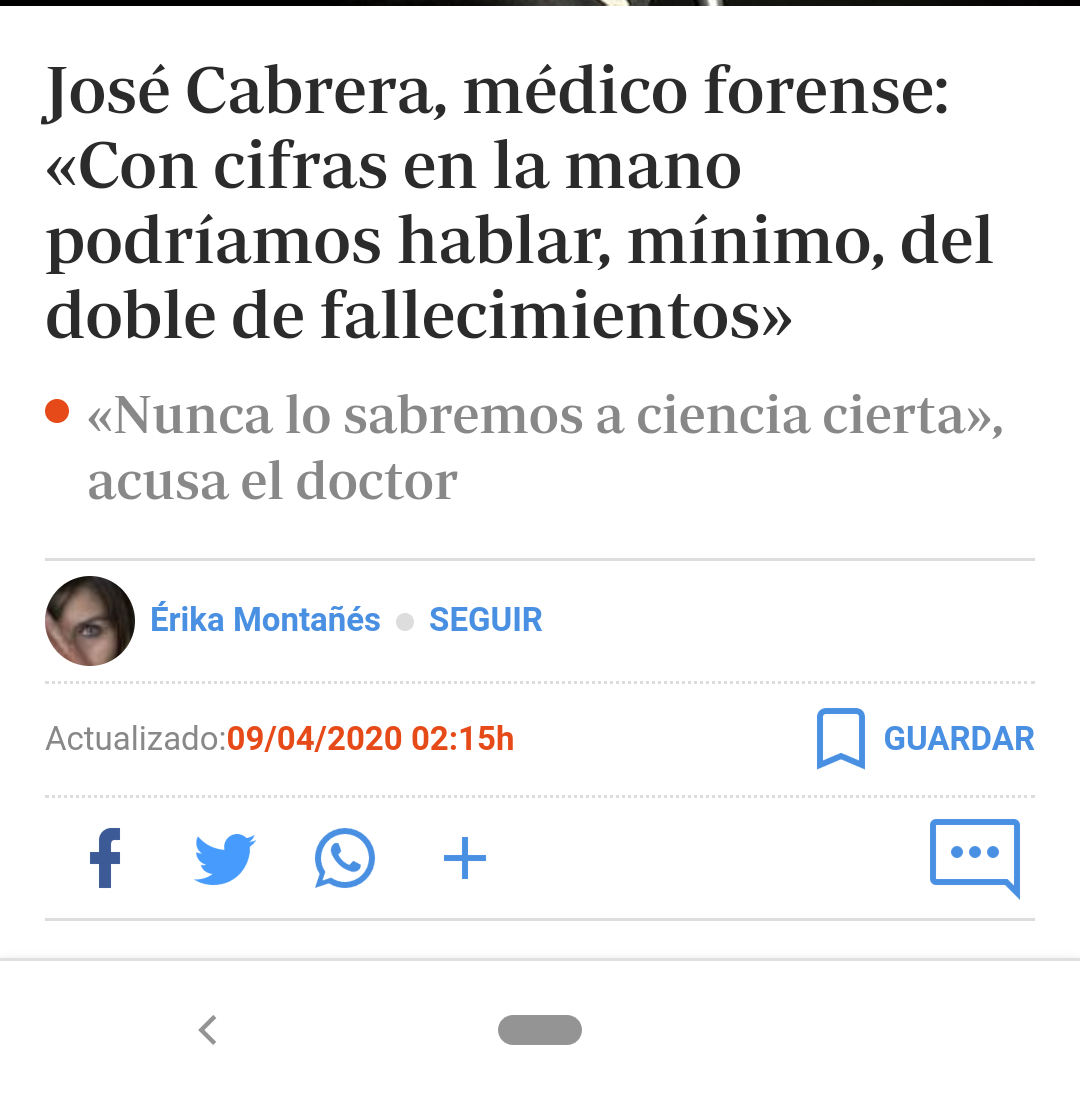Open more sharing options with the plus icon
1080x1102 pixels.
[x=464, y=857]
